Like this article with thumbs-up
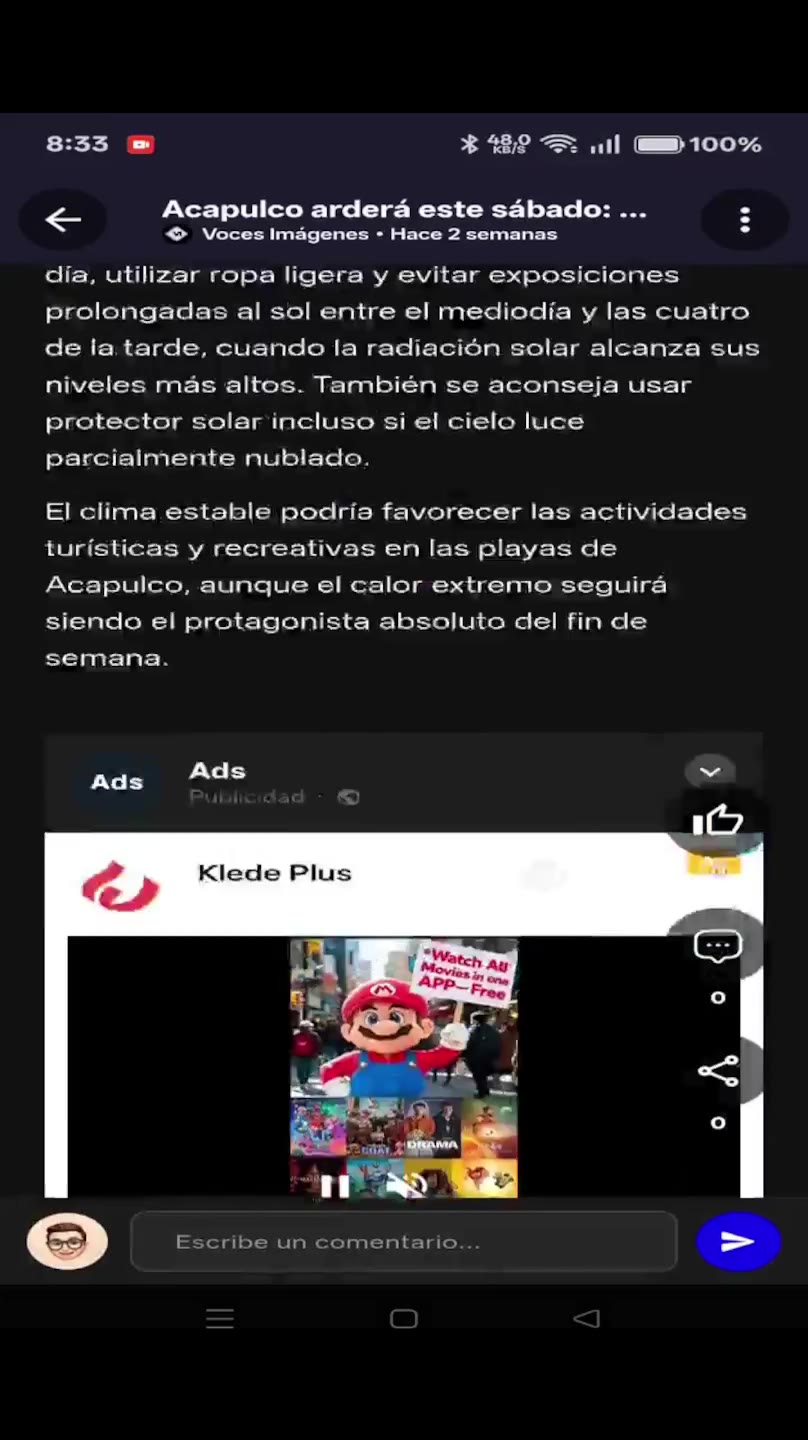This screenshot has height=1440, width=808. coord(717,822)
